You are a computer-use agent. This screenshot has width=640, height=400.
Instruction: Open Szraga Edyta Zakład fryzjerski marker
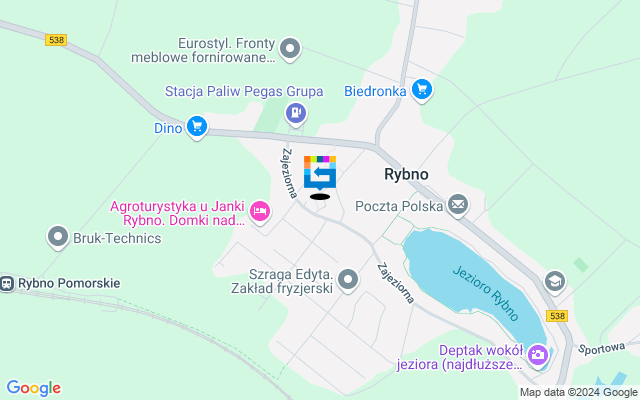(348, 280)
